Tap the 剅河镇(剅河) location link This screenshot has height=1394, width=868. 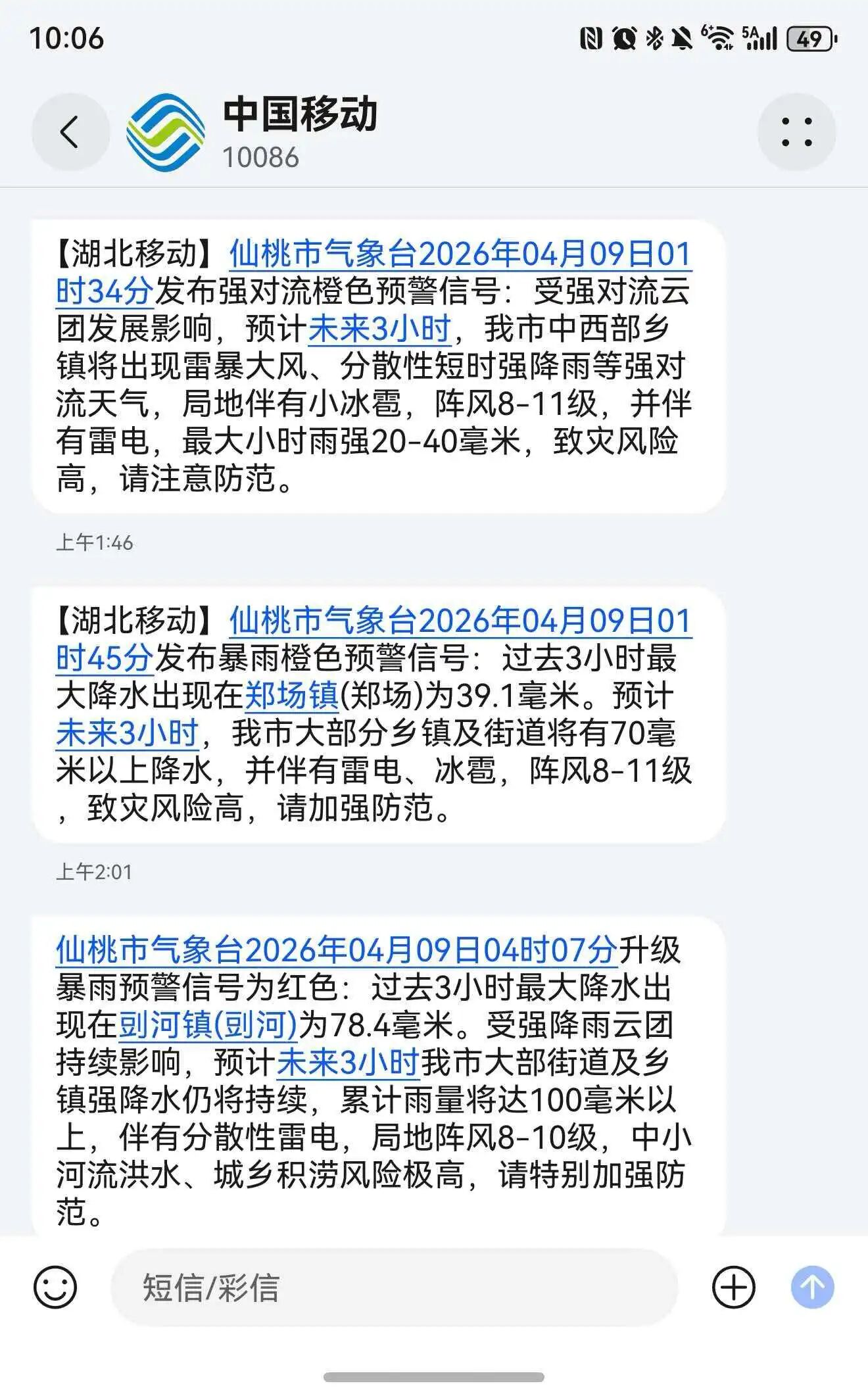point(208,1024)
